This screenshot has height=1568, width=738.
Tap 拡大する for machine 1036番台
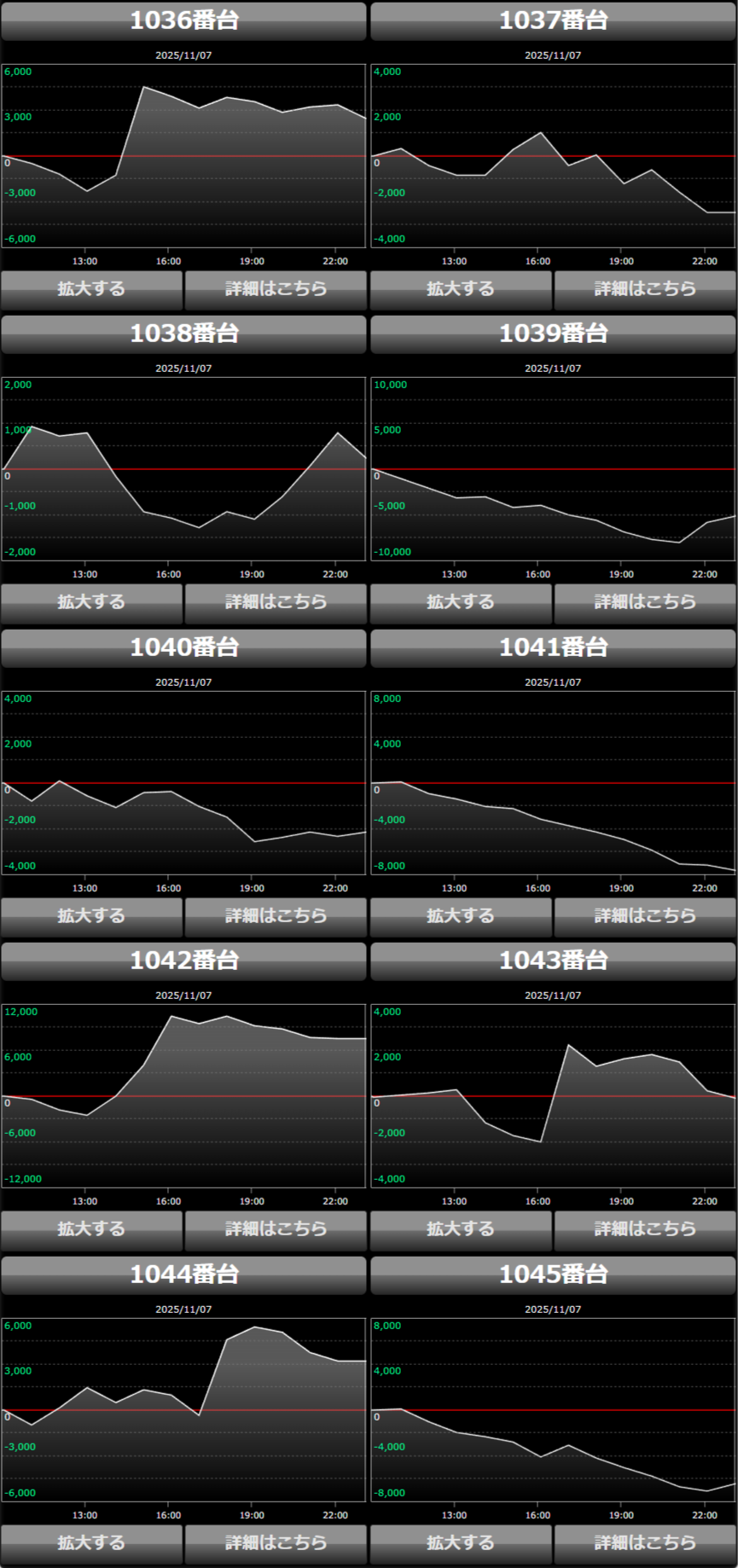tap(91, 289)
